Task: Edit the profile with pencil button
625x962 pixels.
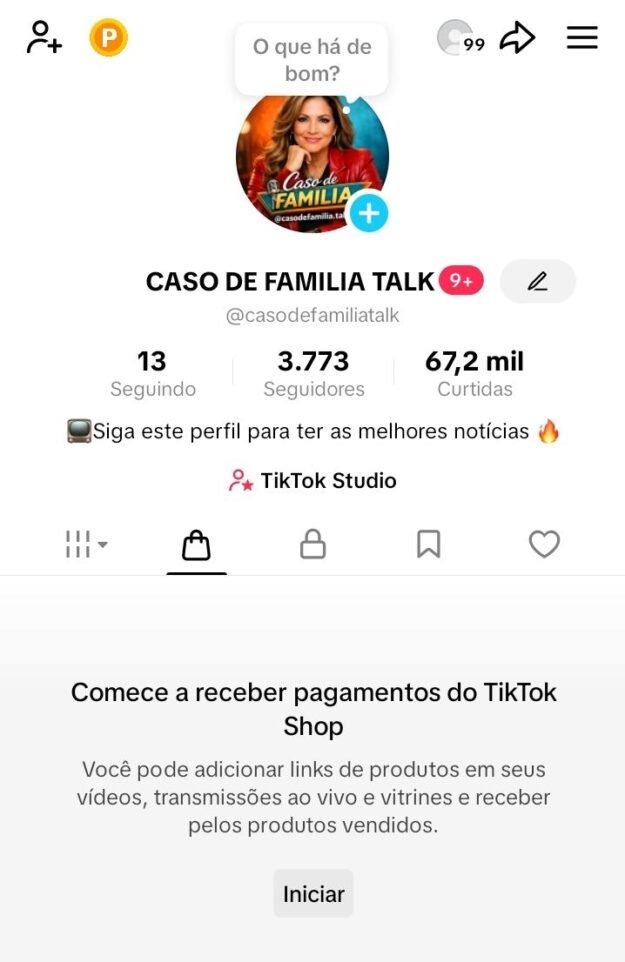Action: tap(538, 281)
